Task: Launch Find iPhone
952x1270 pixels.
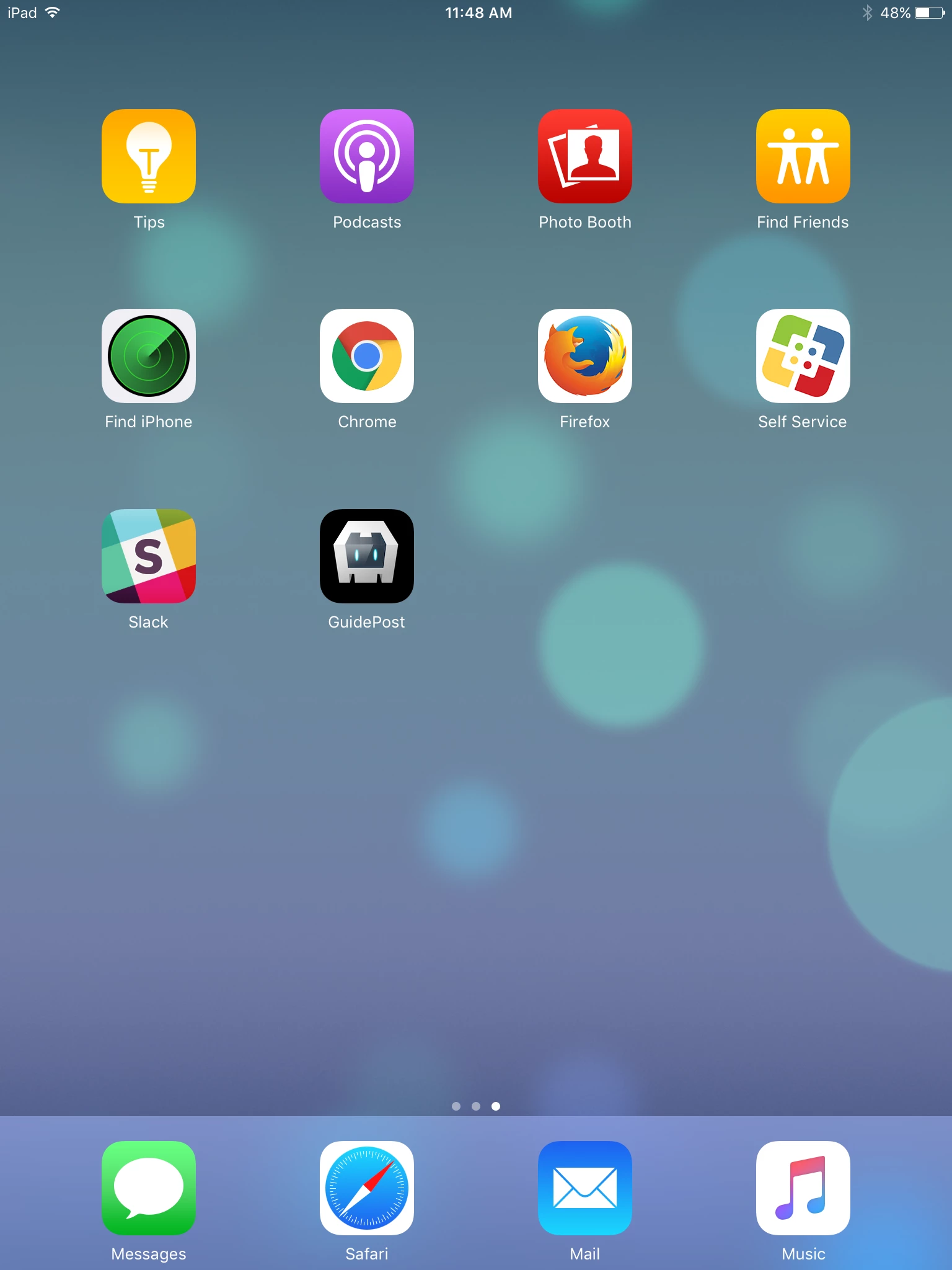Action: pyautogui.click(x=149, y=356)
